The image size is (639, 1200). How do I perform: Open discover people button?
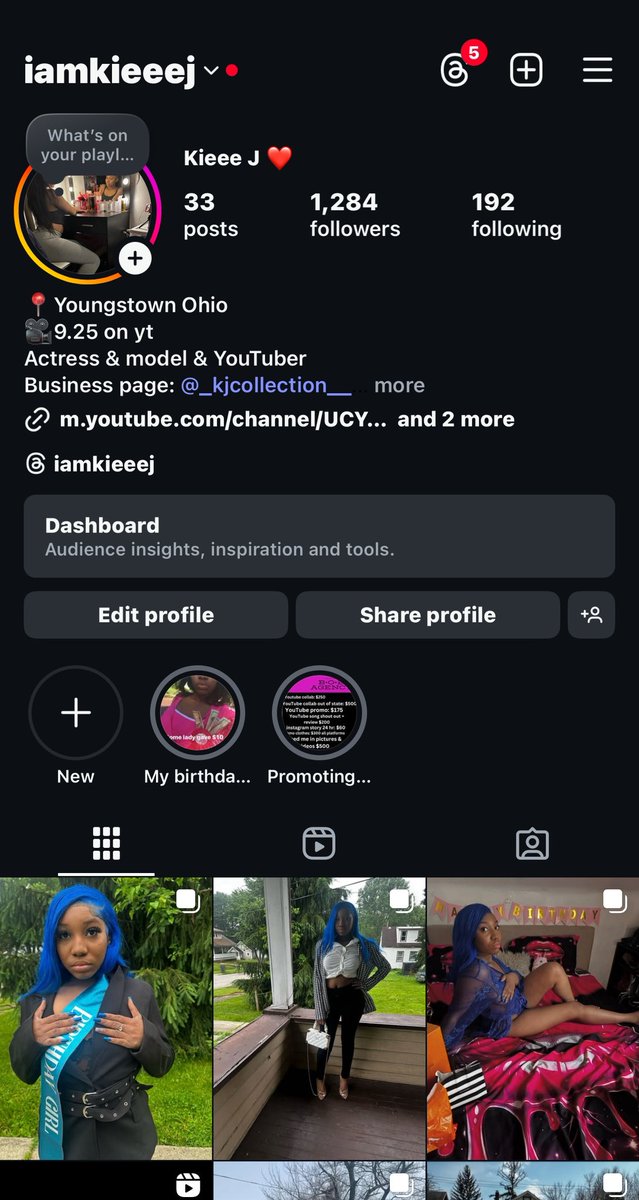[591, 615]
